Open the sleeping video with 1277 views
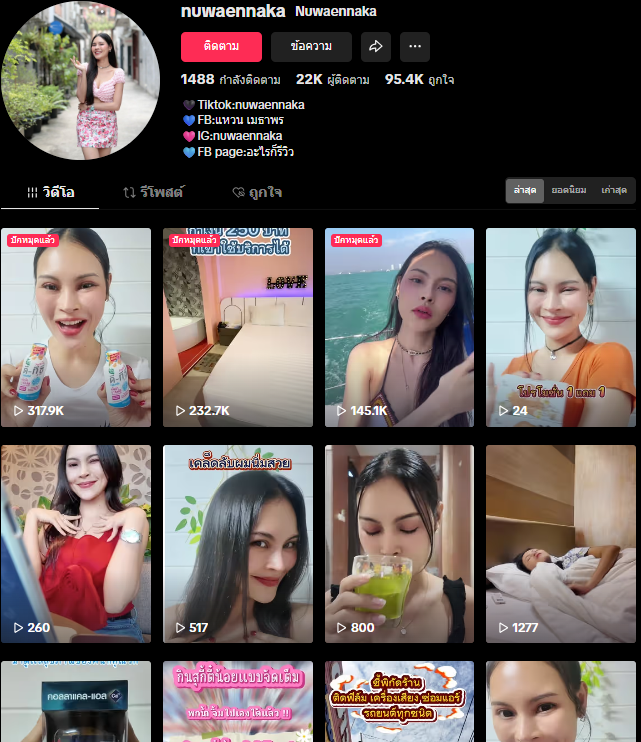 (560, 543)
